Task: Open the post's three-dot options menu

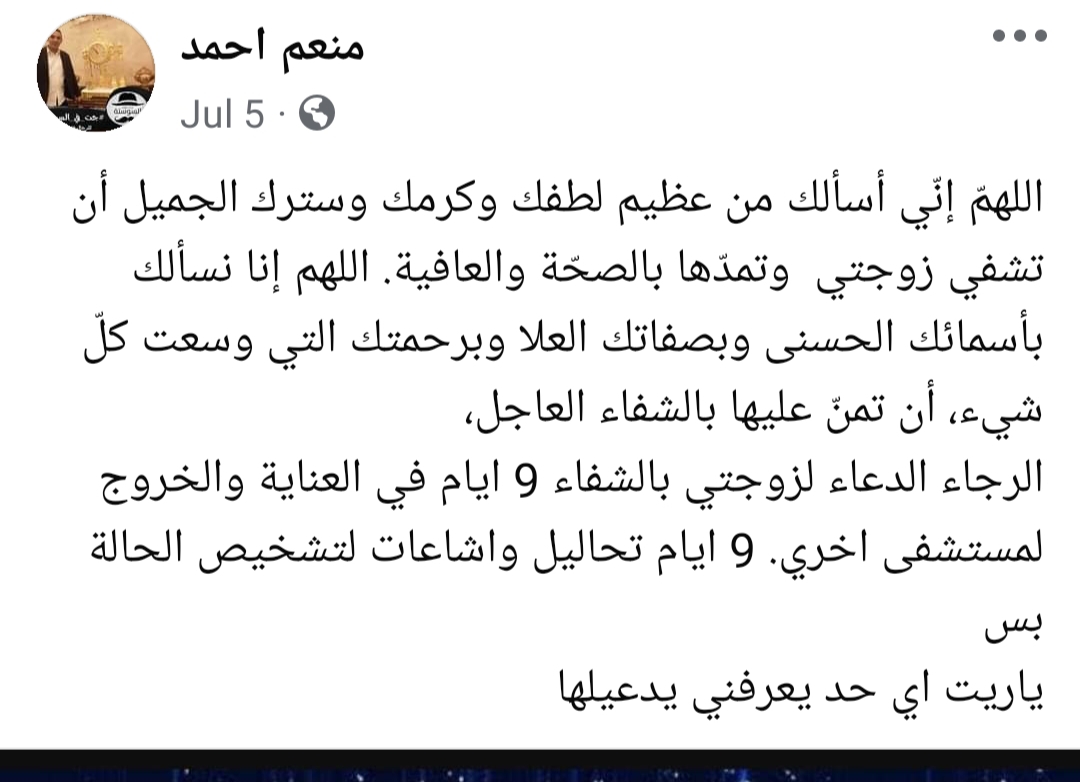Action: pyautogui.click(x=1018, y=36)
